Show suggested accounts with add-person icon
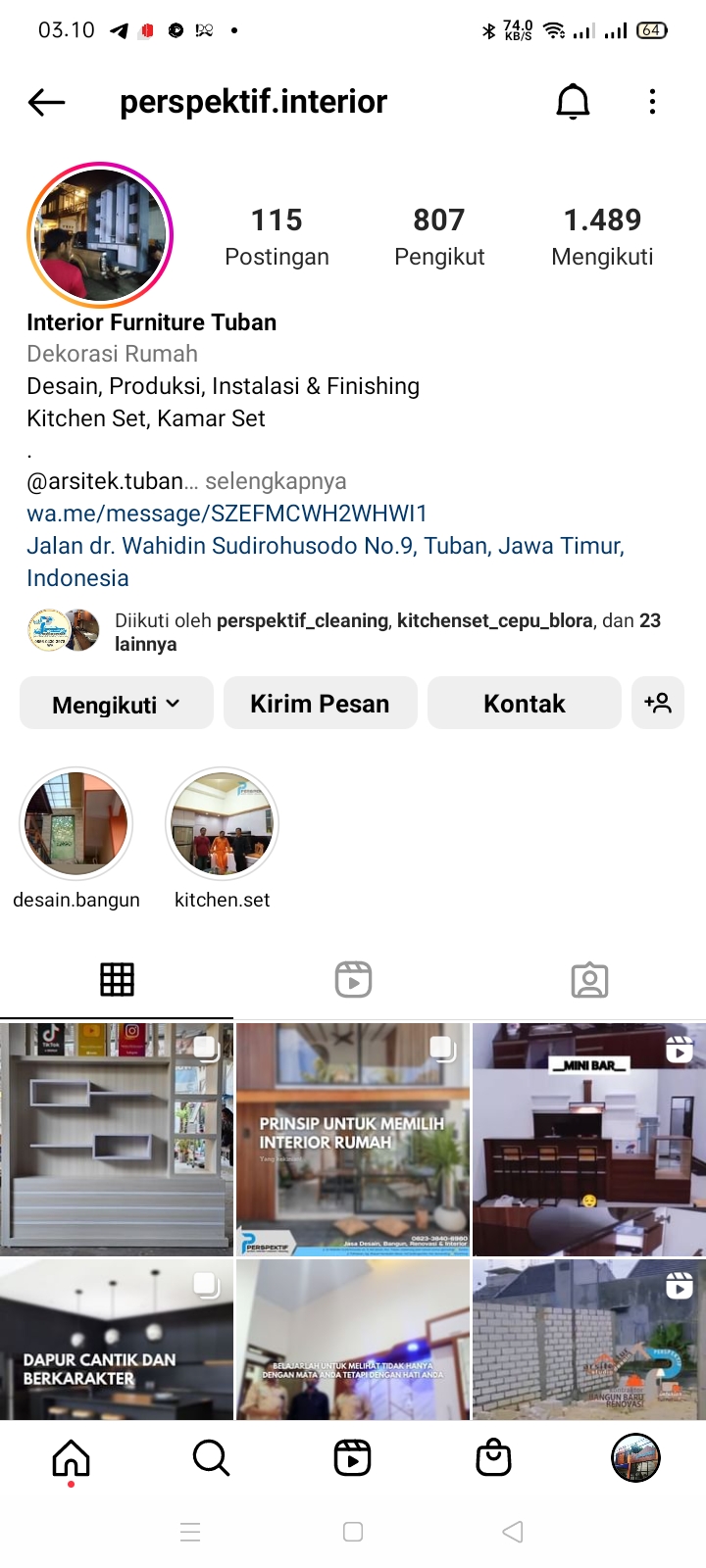 (657, 704)
